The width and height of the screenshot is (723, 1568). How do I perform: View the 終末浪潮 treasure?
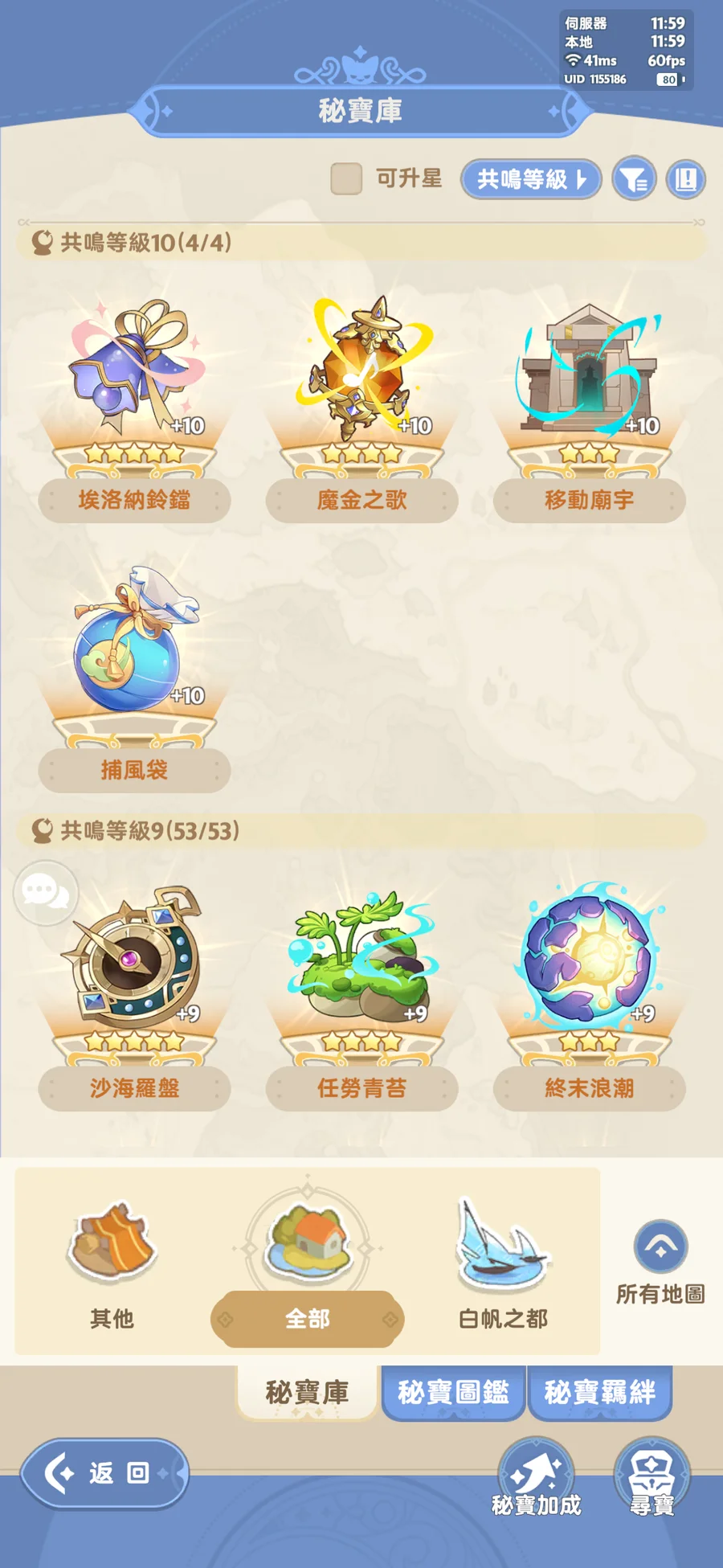[589, 964]
